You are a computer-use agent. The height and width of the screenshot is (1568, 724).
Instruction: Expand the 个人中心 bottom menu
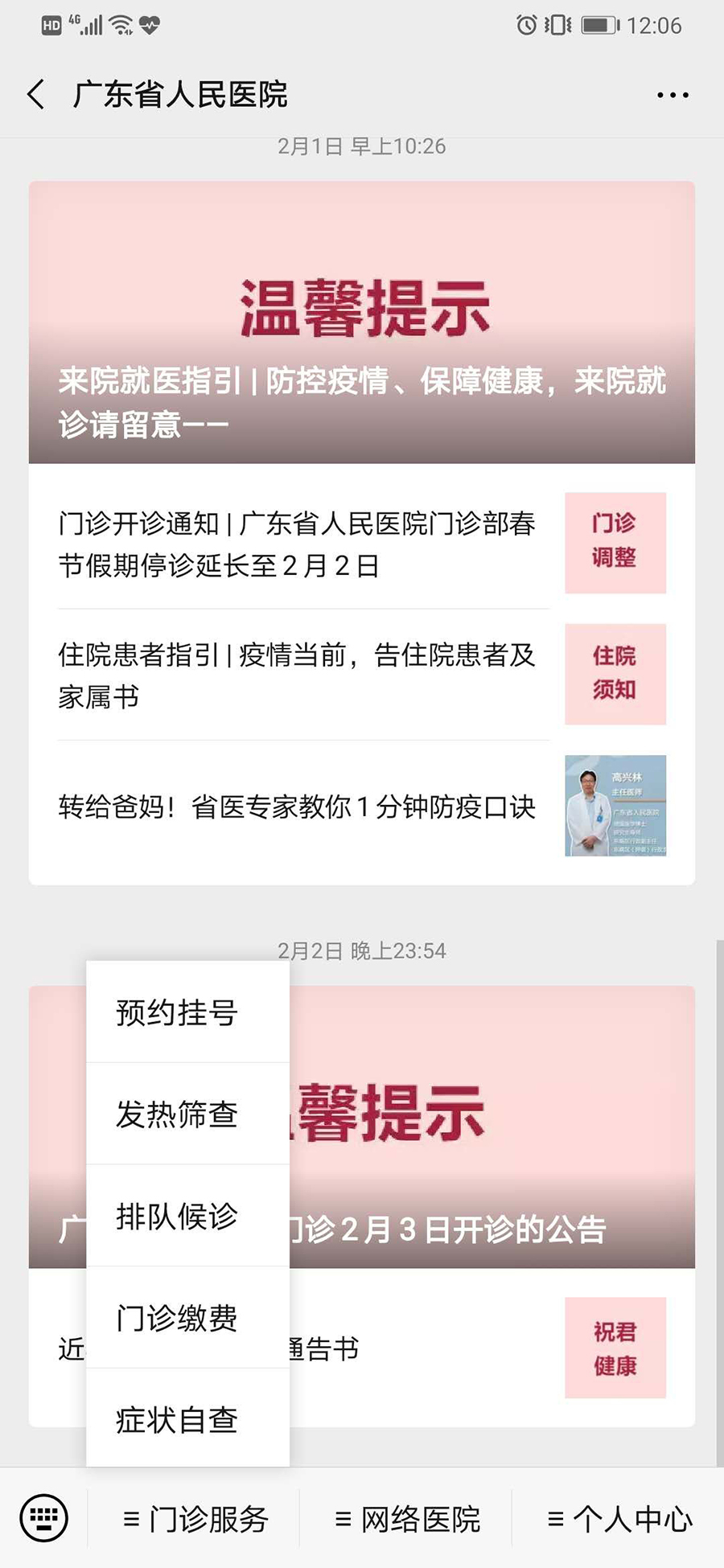point(619,1518)
